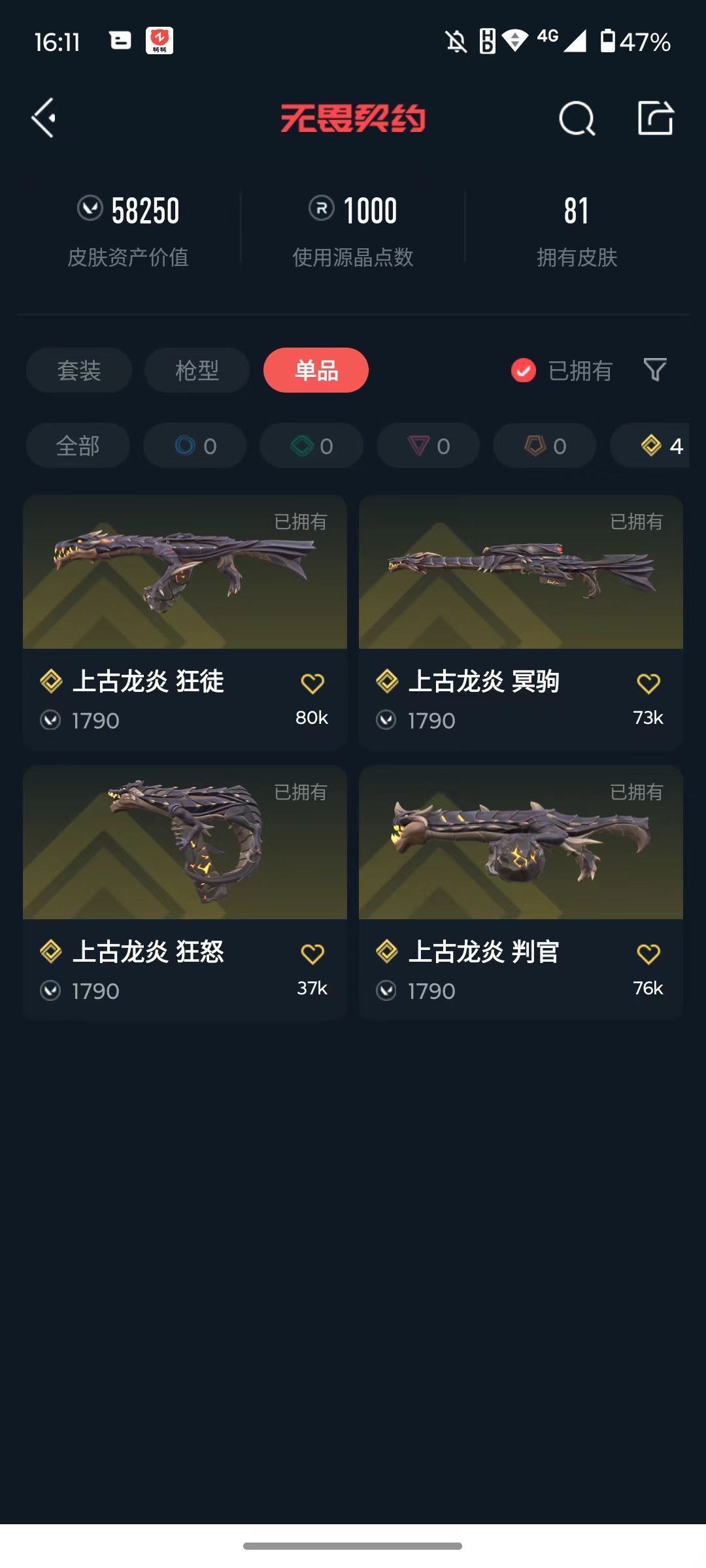The width and height of the screenshot is (706, 1568).
Task: Select the 全部 rarity chip
Action: pyautogui.click(x=78, y=446)
